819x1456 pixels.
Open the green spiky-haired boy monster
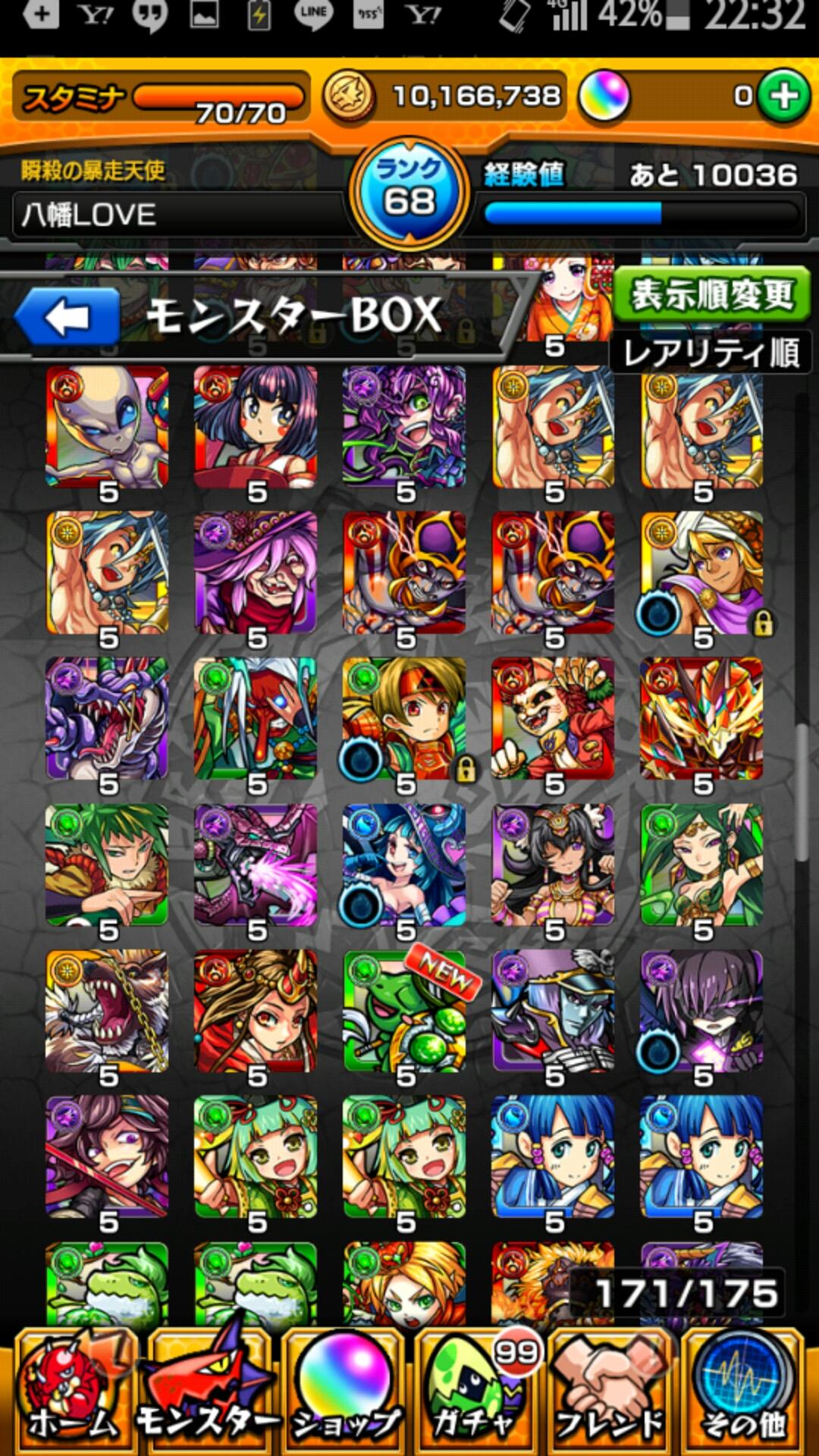(x=107, y=864)
